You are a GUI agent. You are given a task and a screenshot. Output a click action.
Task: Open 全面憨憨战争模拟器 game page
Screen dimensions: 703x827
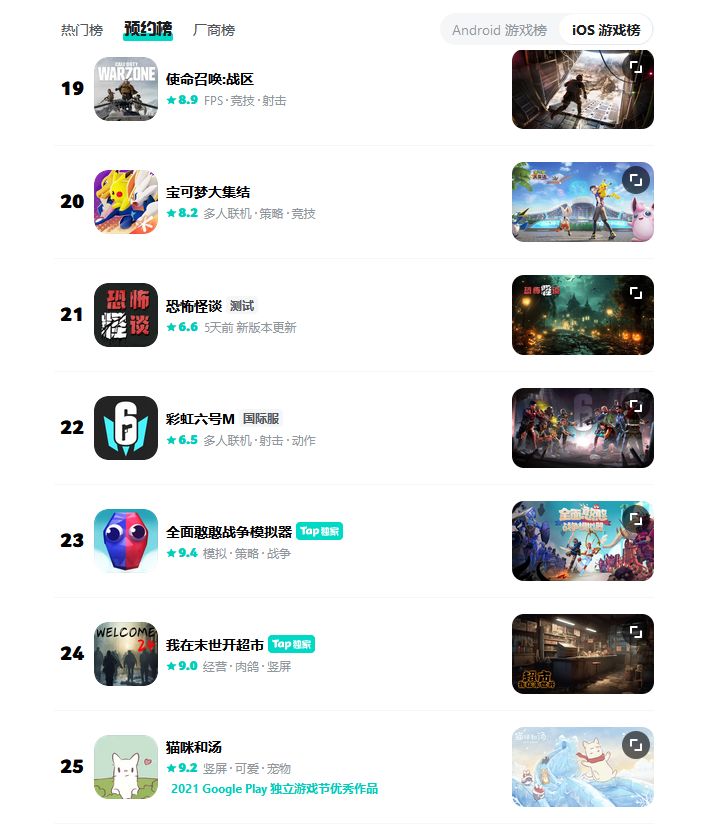coord(228,531)
